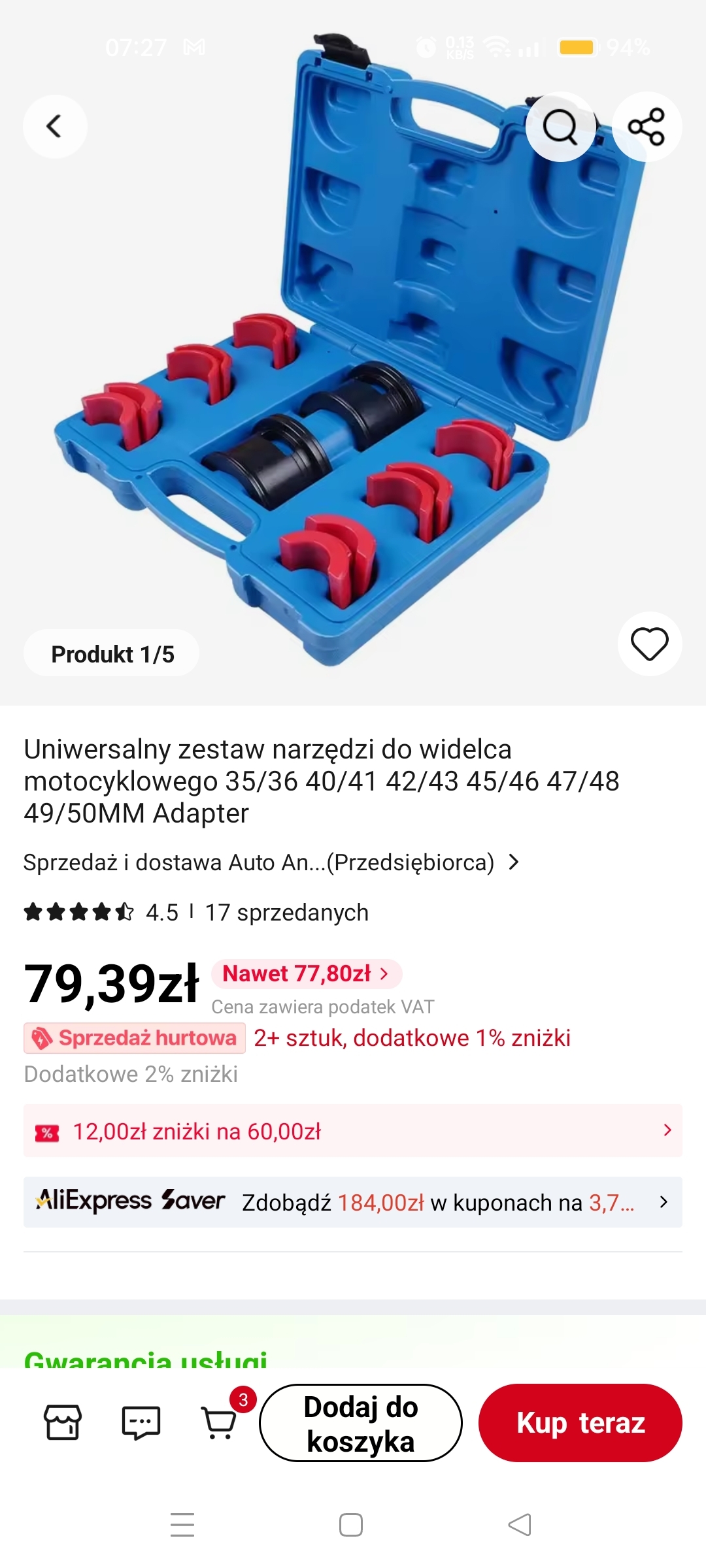Open recent apps from navigation bar
The height and width of the screenshot is (1568, 706).
(182, 1525)
